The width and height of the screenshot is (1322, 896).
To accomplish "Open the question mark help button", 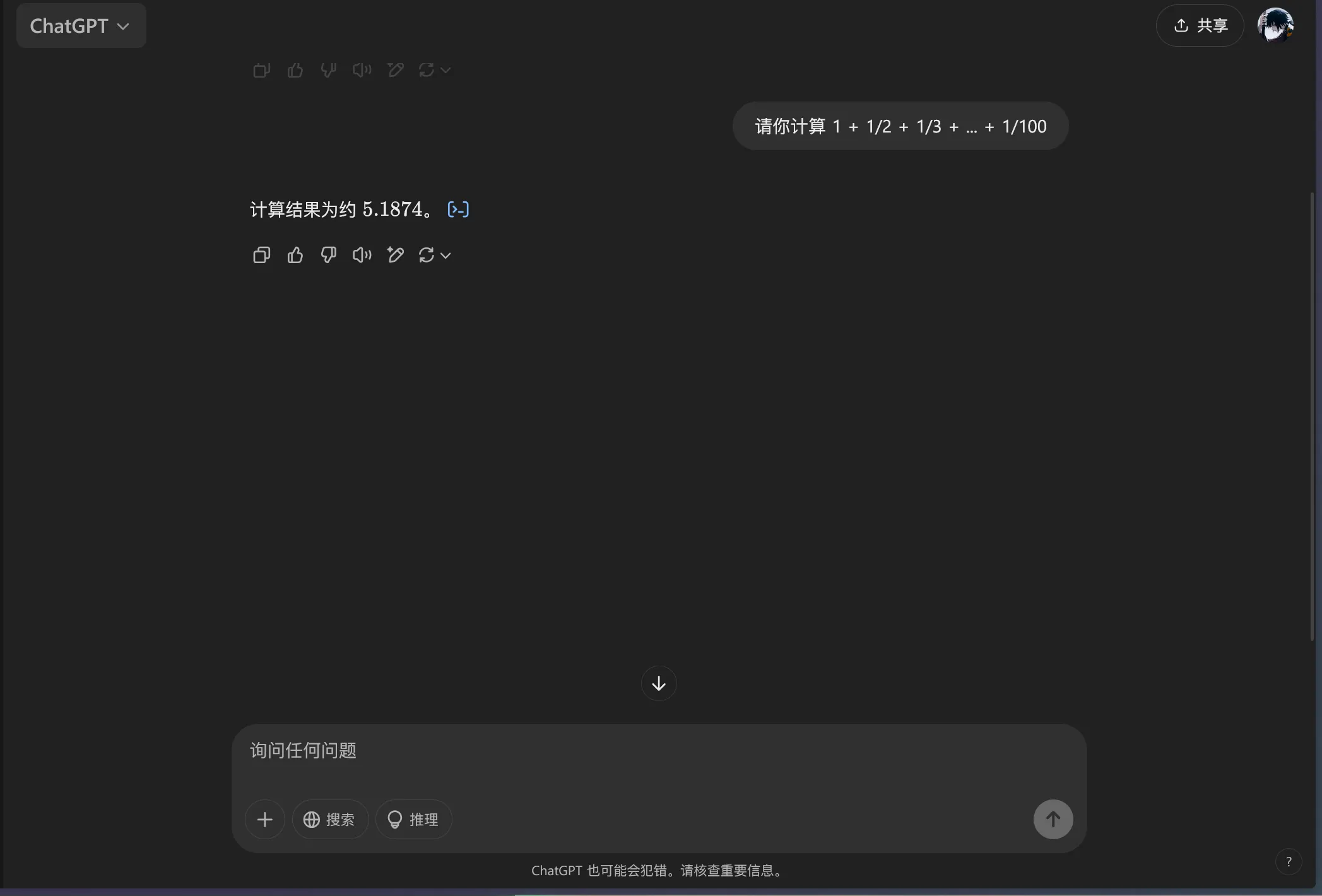I will (x=1289, y=862).
